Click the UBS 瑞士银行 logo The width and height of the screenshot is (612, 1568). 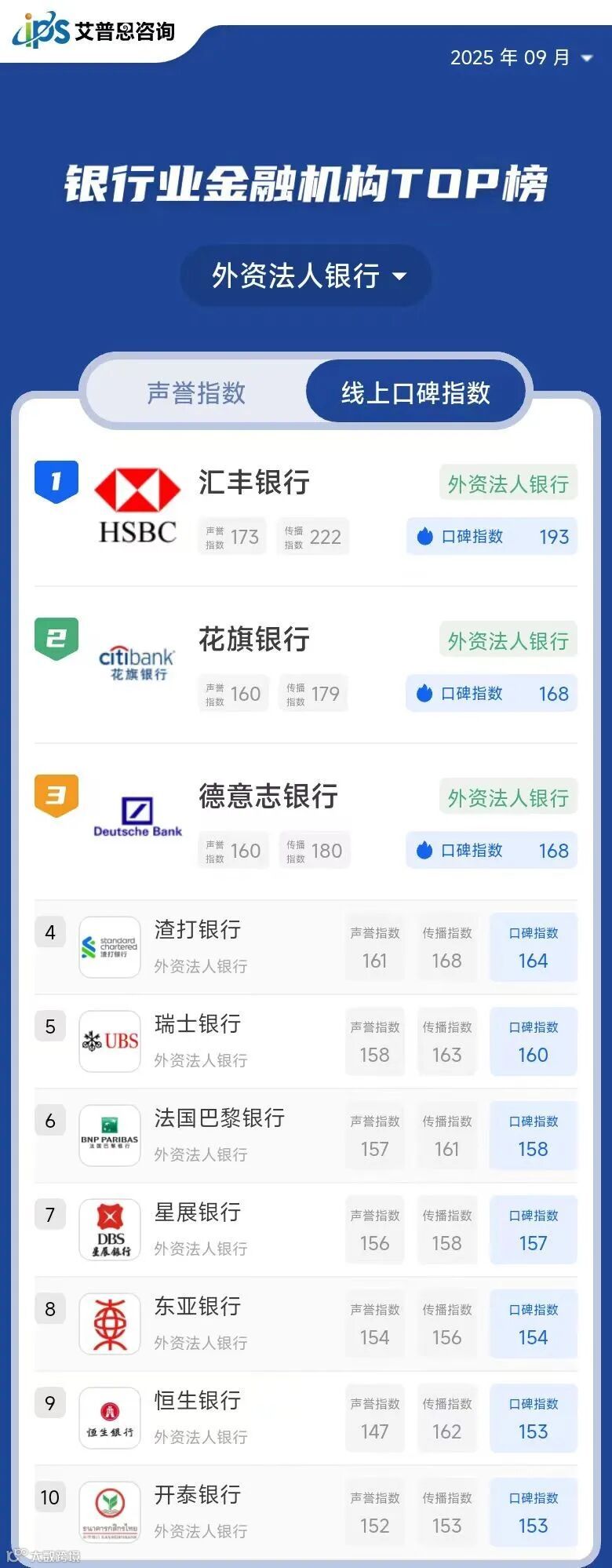pos(110,1041)
